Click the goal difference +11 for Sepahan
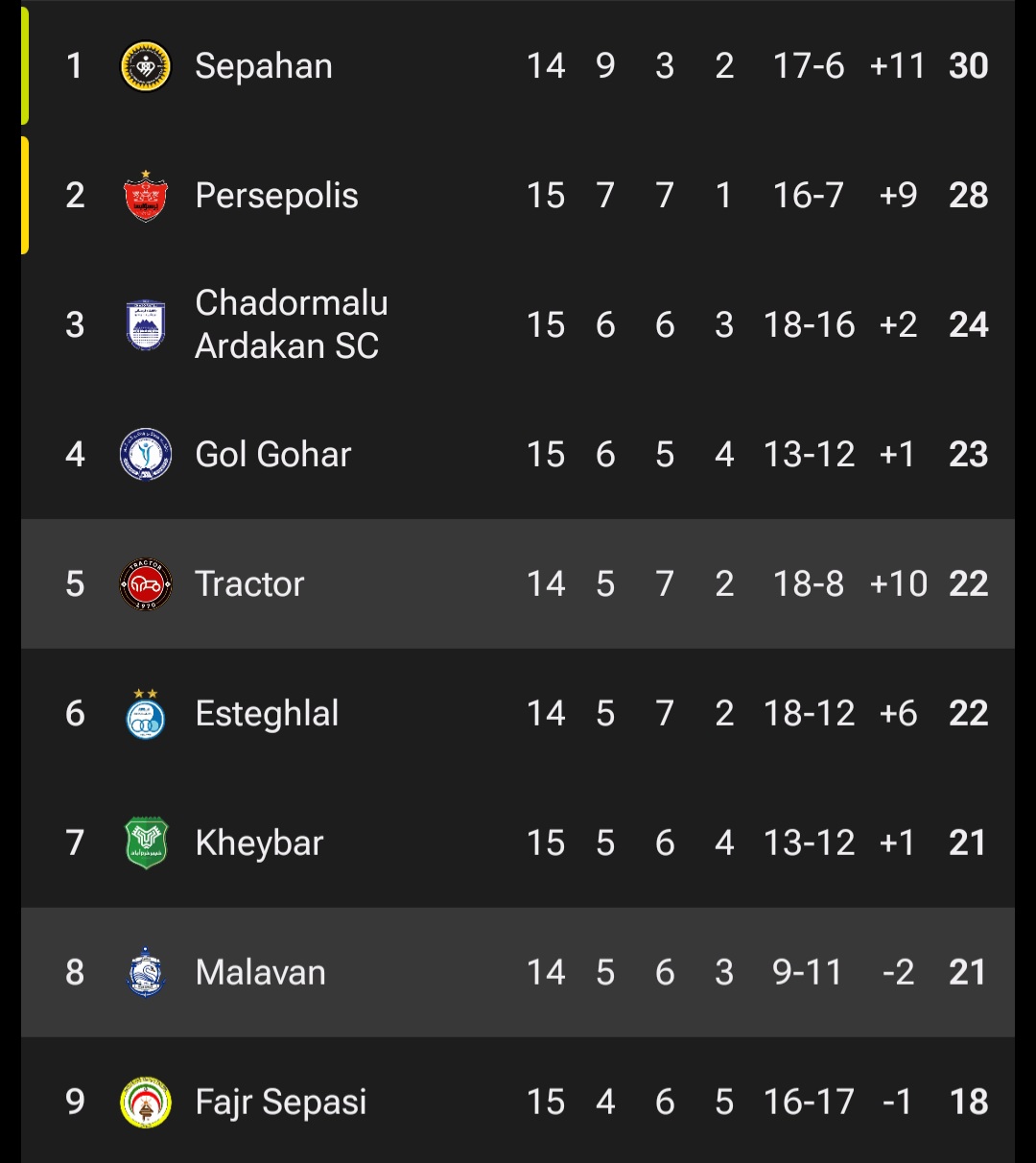The height and width of the screenshot is (1163, 1036). [x=899, y=65]
